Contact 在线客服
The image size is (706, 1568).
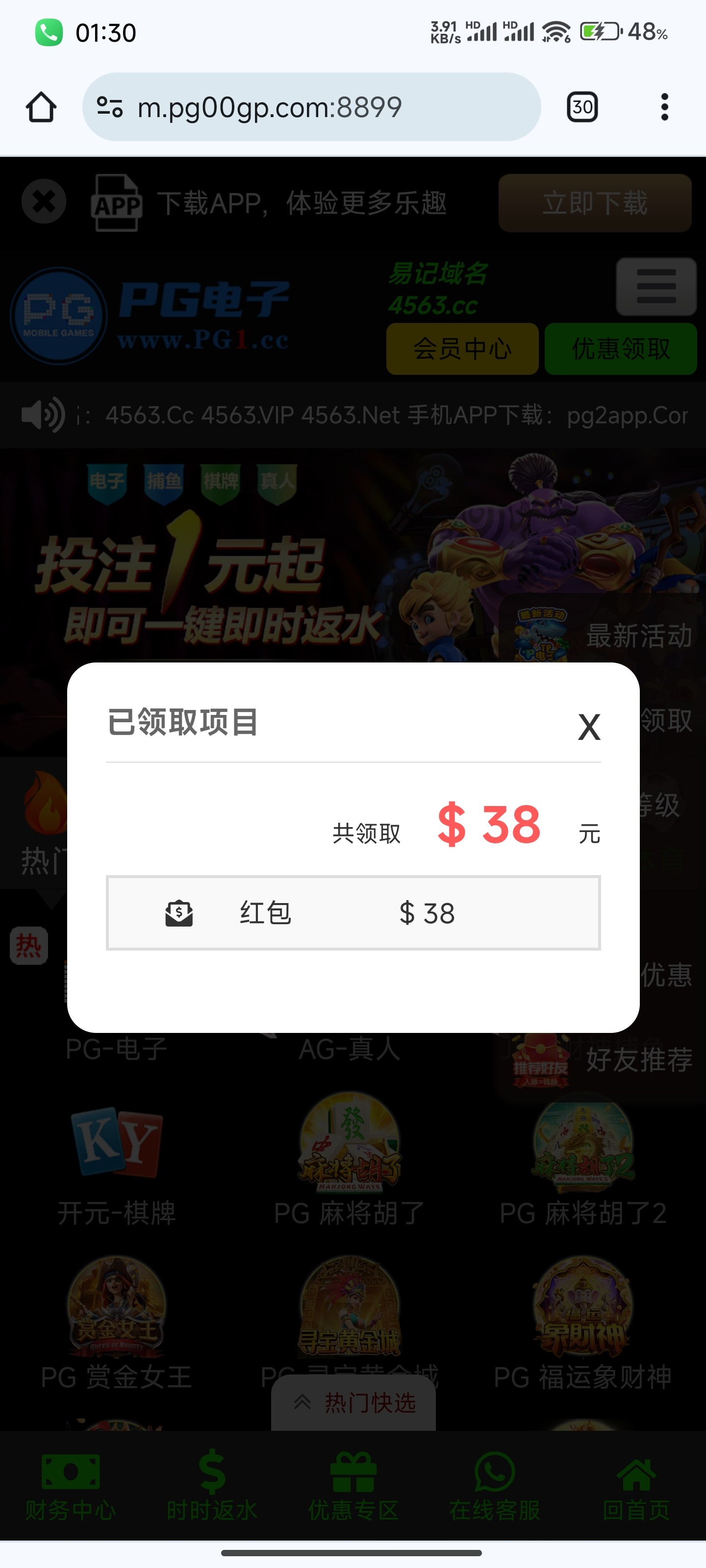[494, 1486]
